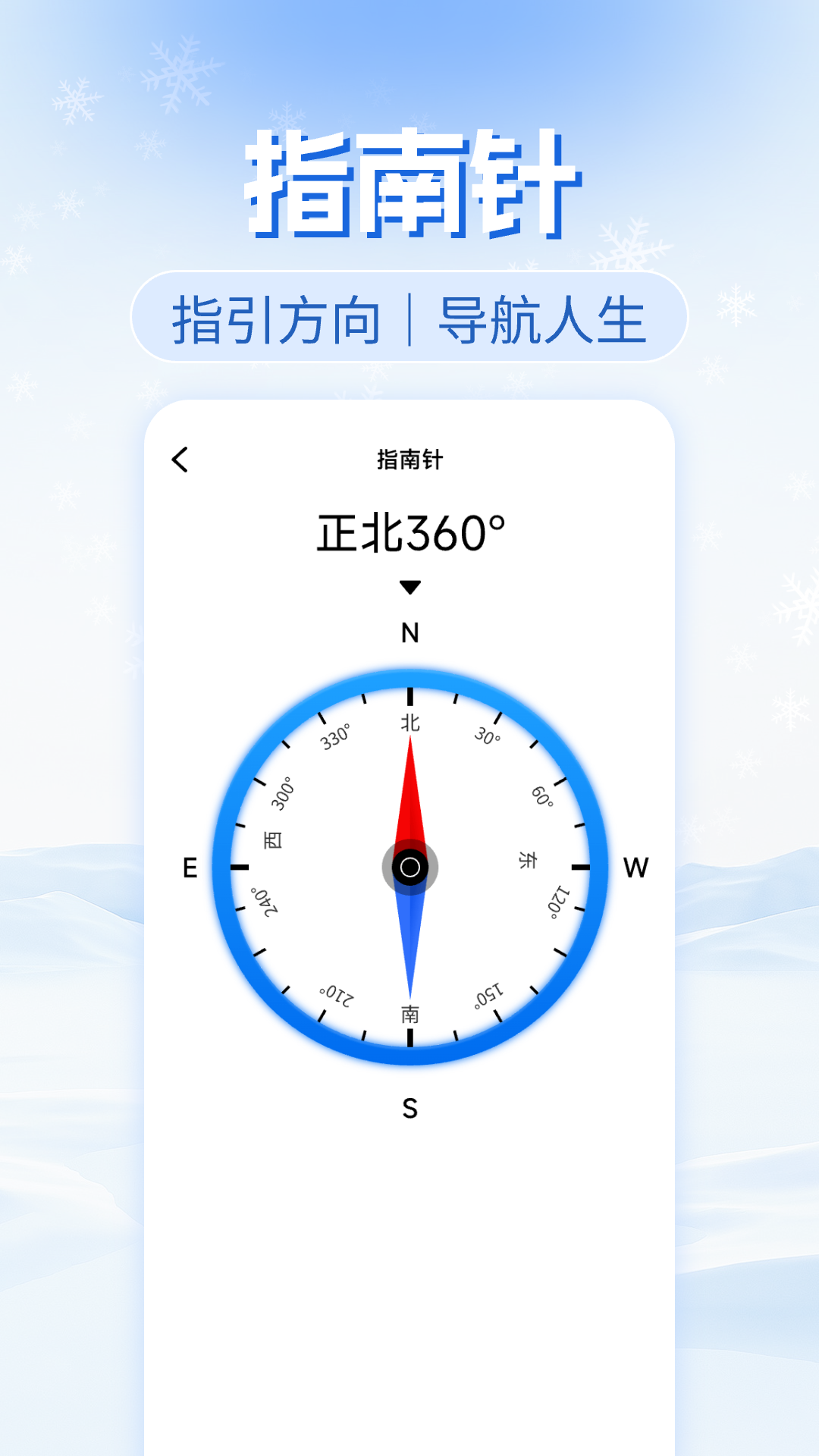
Task: Select the 指南针 title in the navigation bar
Action: click(x=409, y=460)
